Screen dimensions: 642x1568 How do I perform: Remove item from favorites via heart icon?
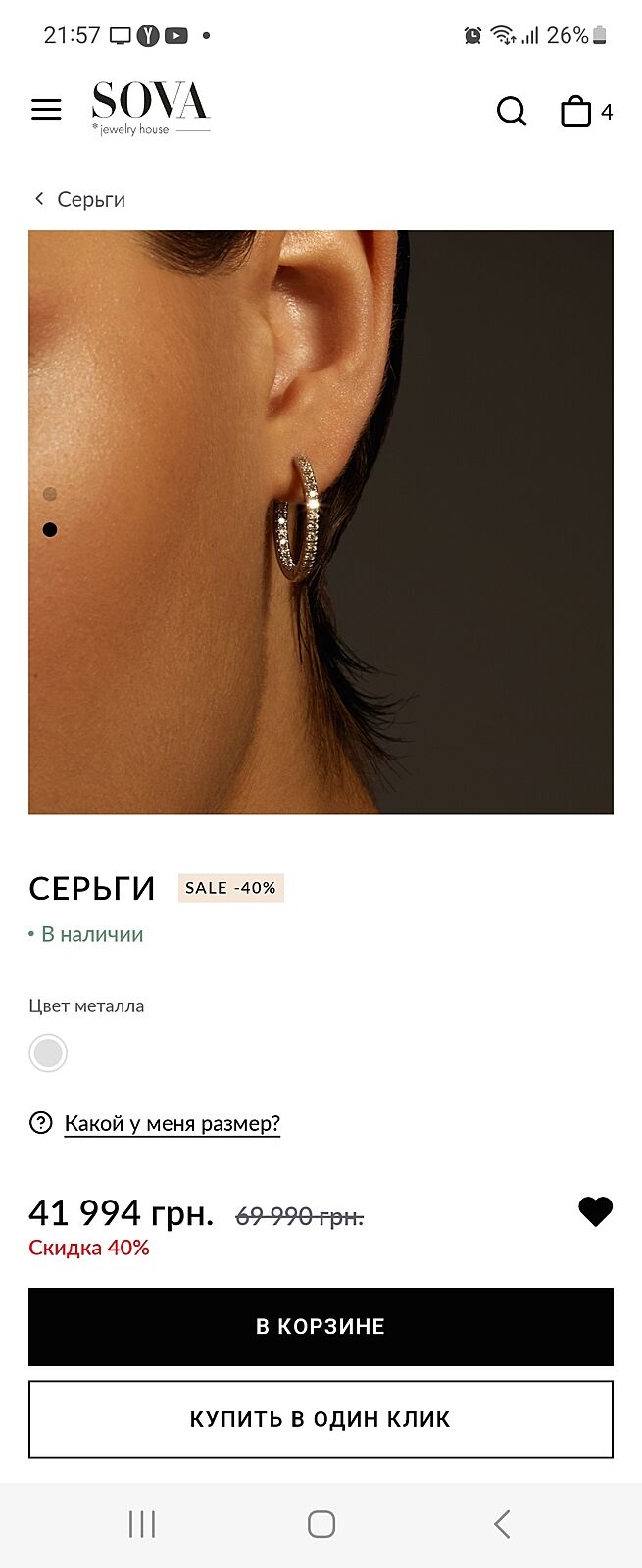point(595,1212)
